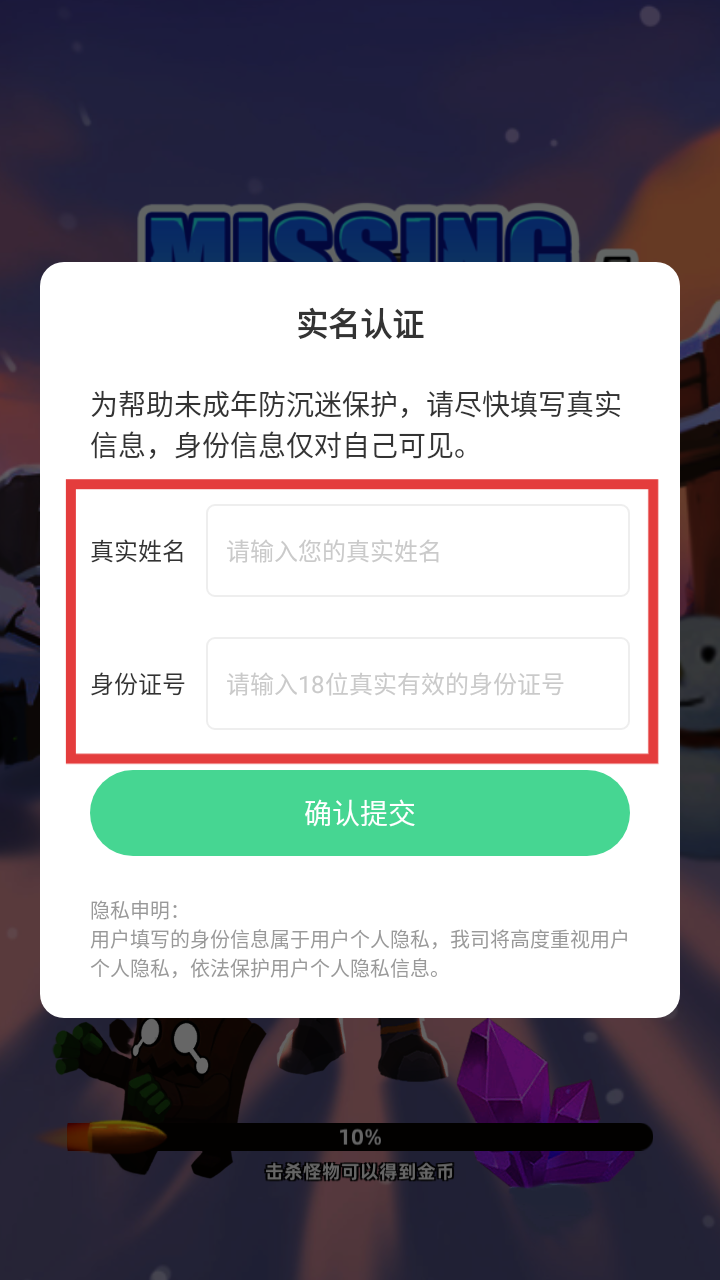Submit with the 确认提交 button
This screenshot has height=1280, width=720.
point(360,813)
